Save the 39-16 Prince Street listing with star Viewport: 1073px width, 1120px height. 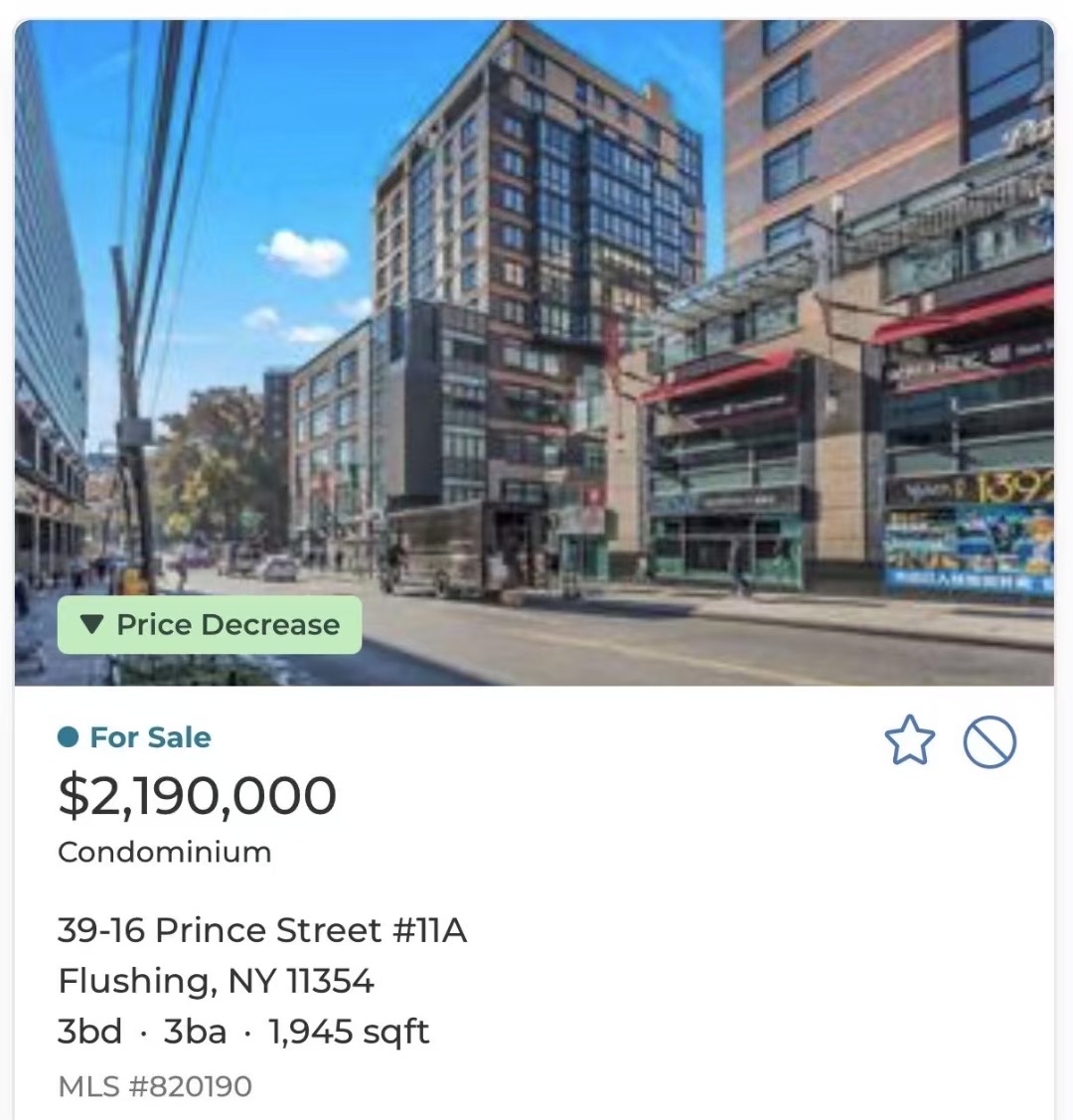[909, 742]
